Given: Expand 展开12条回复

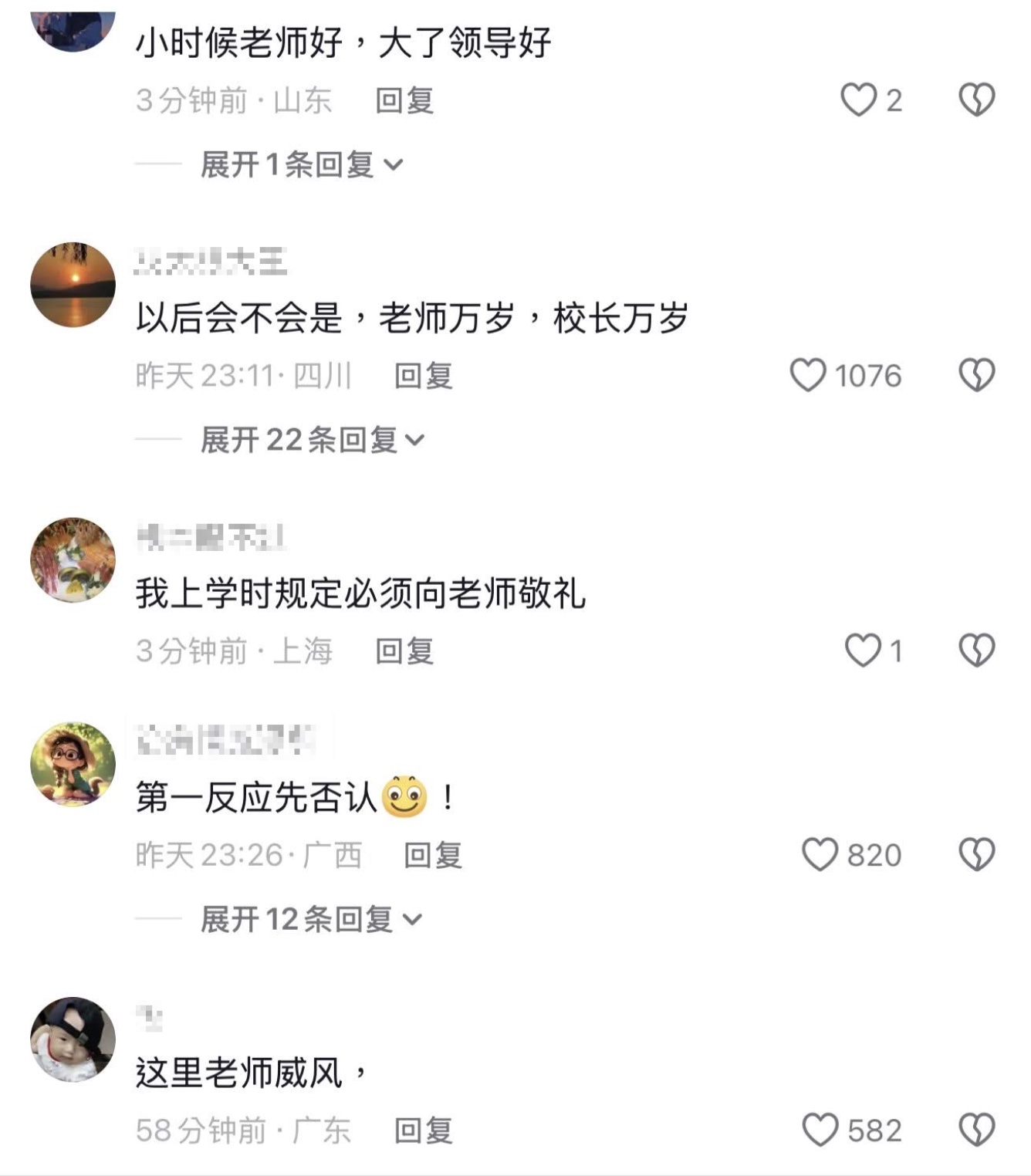Looking at the screenshot, I should pos(310,919).
